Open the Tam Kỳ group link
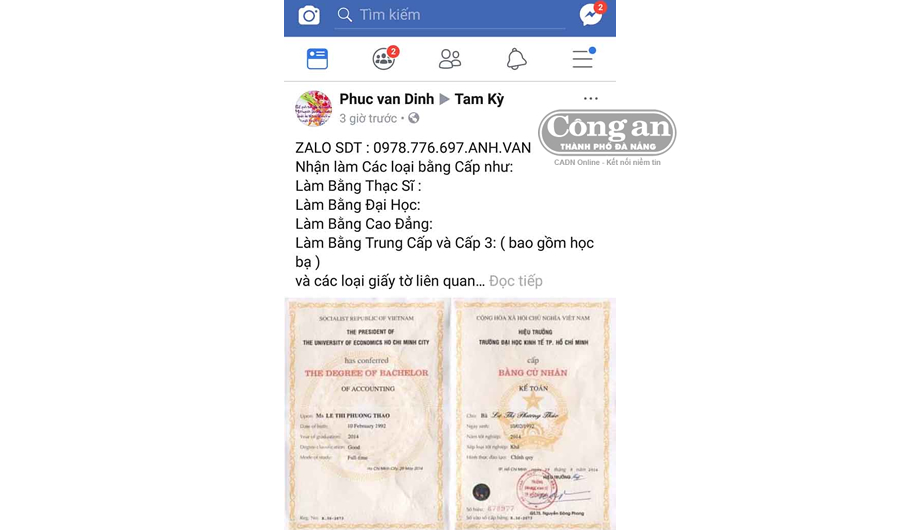 click(x=479, y=99)
